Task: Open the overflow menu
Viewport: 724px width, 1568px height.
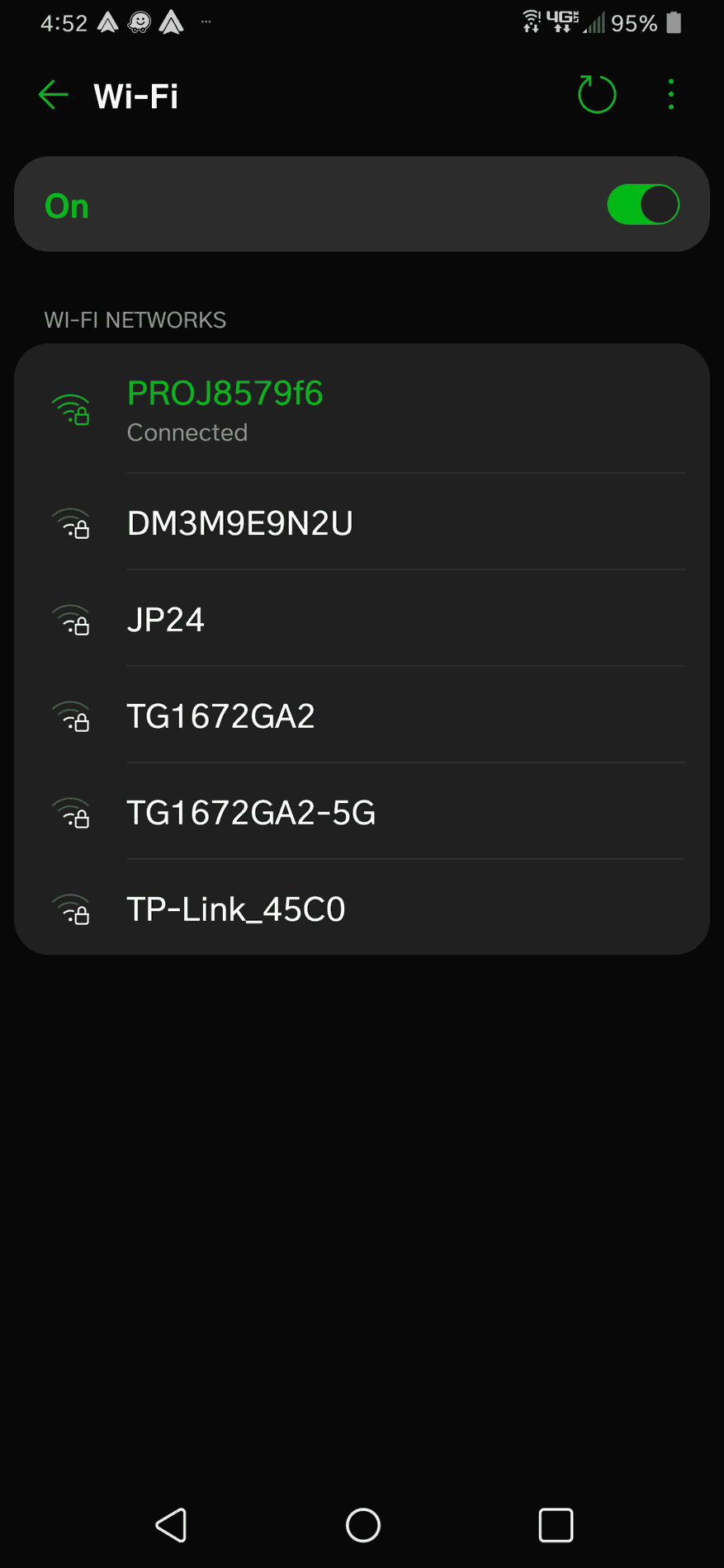Action: click(x=671, y=95)
